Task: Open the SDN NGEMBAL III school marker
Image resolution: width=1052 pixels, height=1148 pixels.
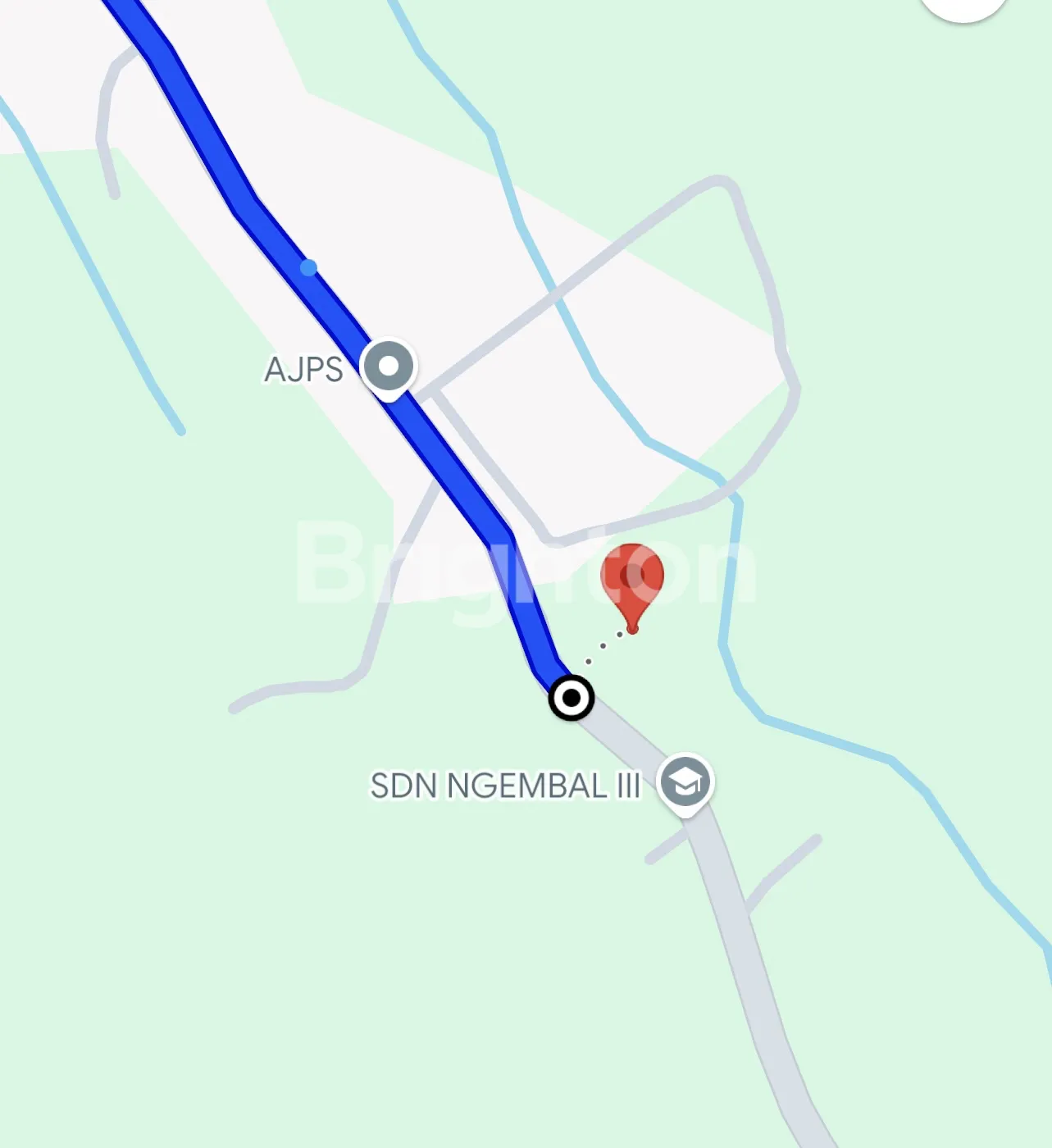Action: click(685, 783)
